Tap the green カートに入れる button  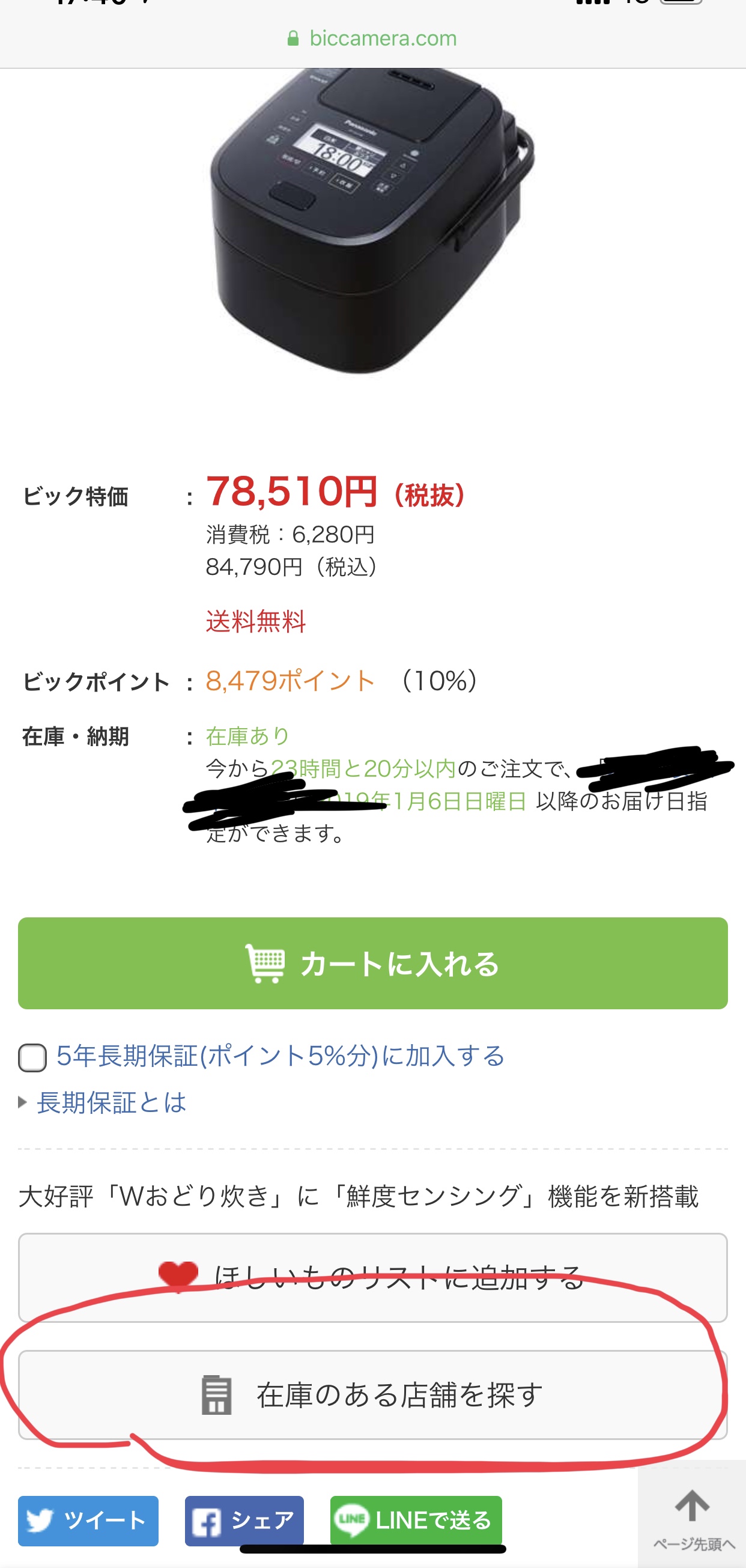tap(372, 963)
